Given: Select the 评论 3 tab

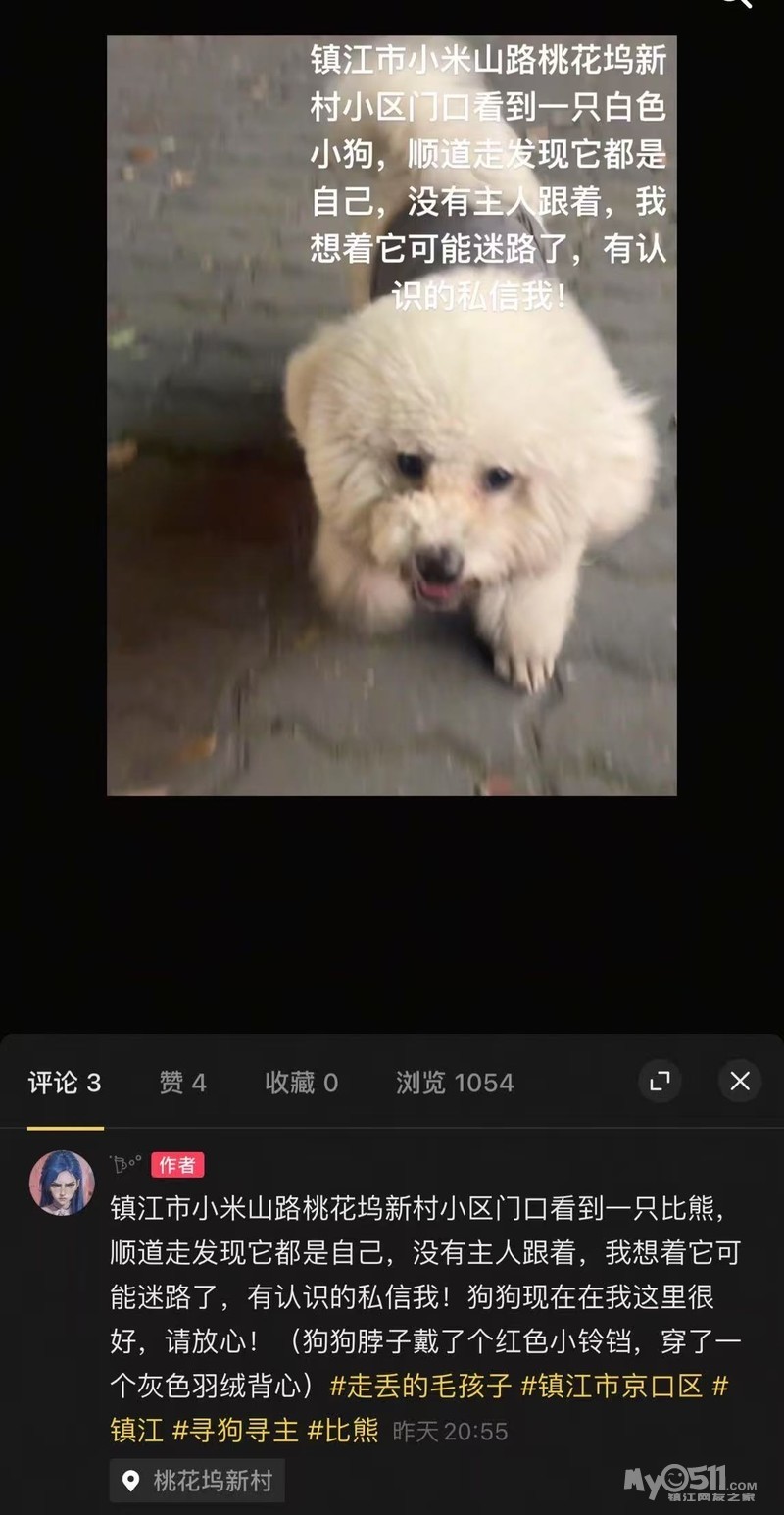Looking at the screenshot, I should 65,1083.
